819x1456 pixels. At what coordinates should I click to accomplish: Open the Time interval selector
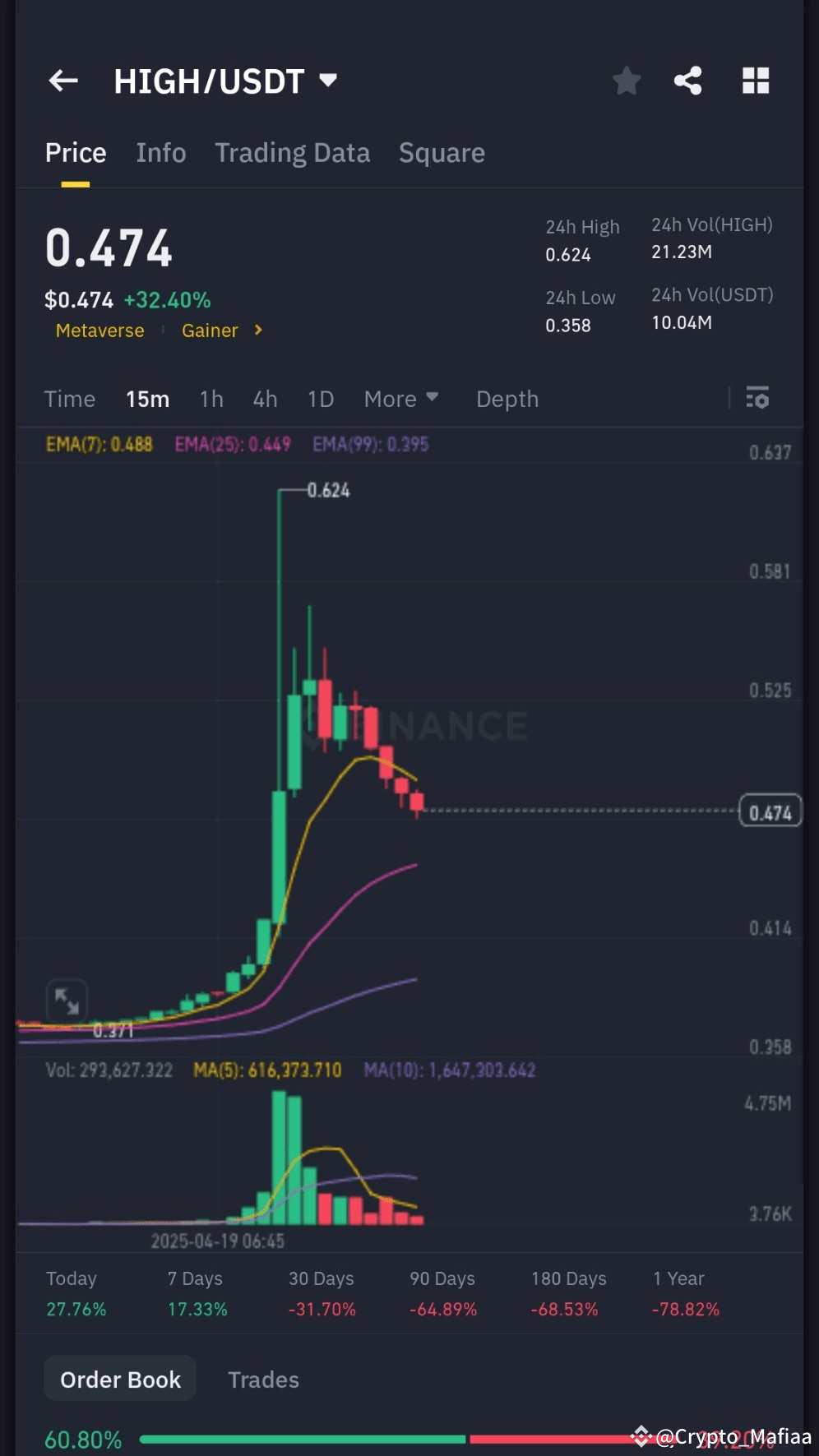(x=69, y=399)
